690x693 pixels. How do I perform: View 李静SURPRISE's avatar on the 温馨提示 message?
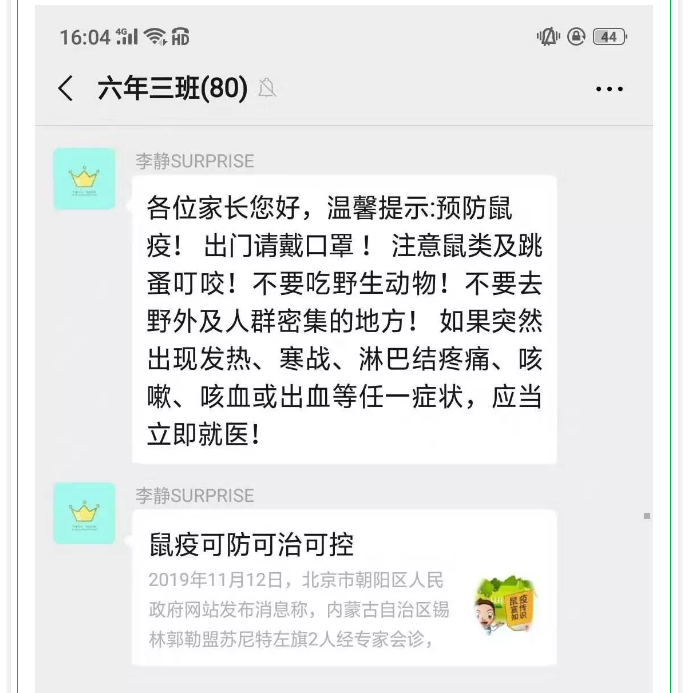pos(84,179)
